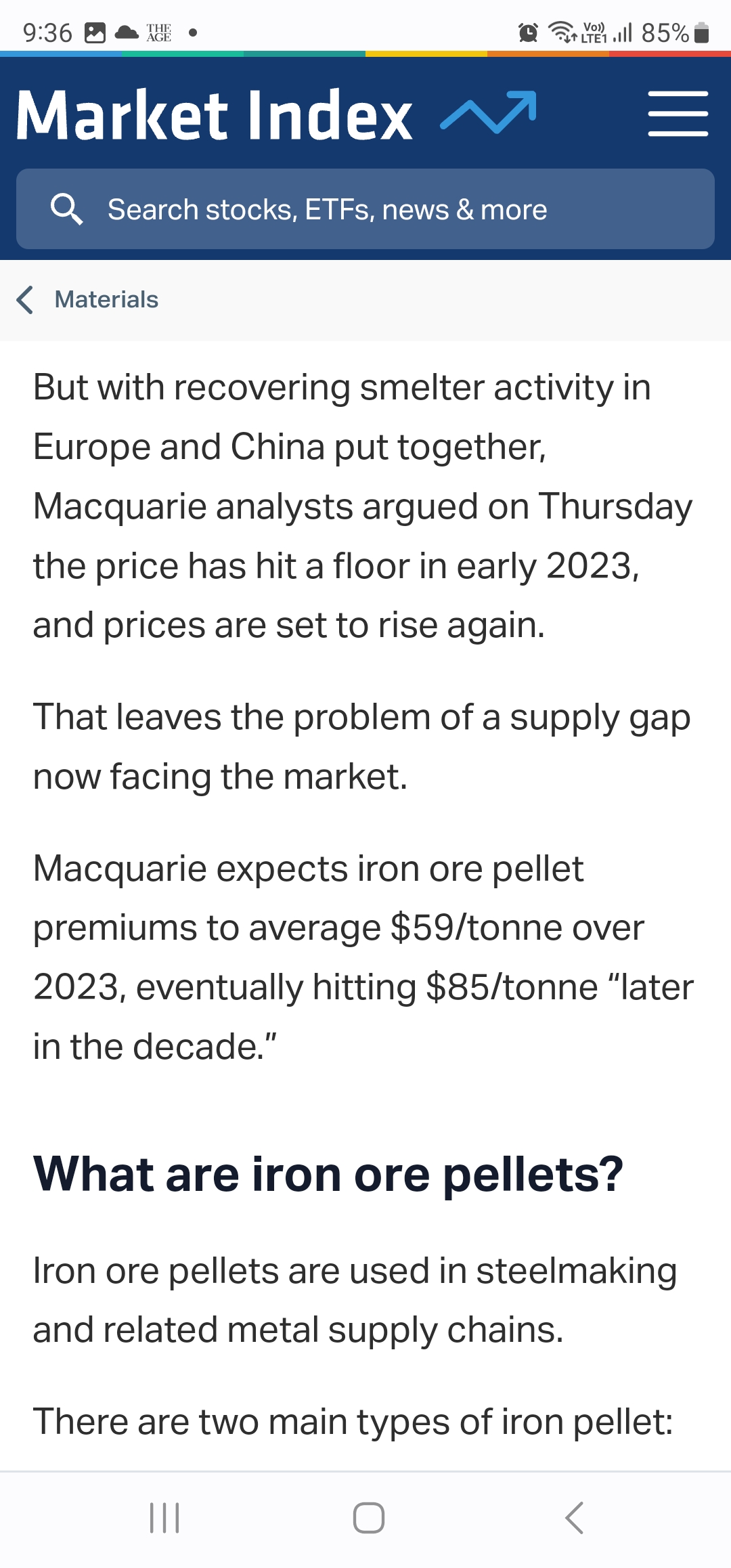Go to the phone home screen
The width and height of the screenshot is (731, 1568).
pos(369,1518)
